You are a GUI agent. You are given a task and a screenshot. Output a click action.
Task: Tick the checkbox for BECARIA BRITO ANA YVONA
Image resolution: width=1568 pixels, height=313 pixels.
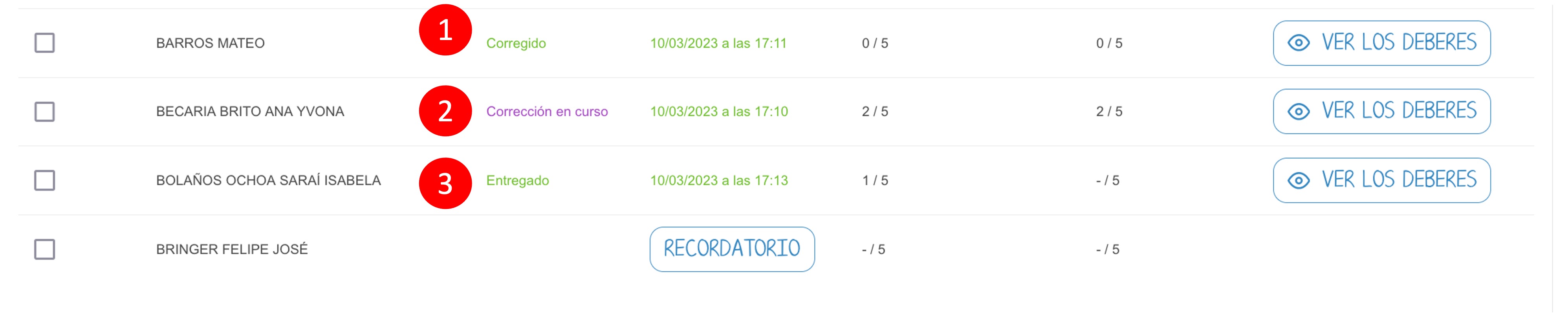[44, 112]
